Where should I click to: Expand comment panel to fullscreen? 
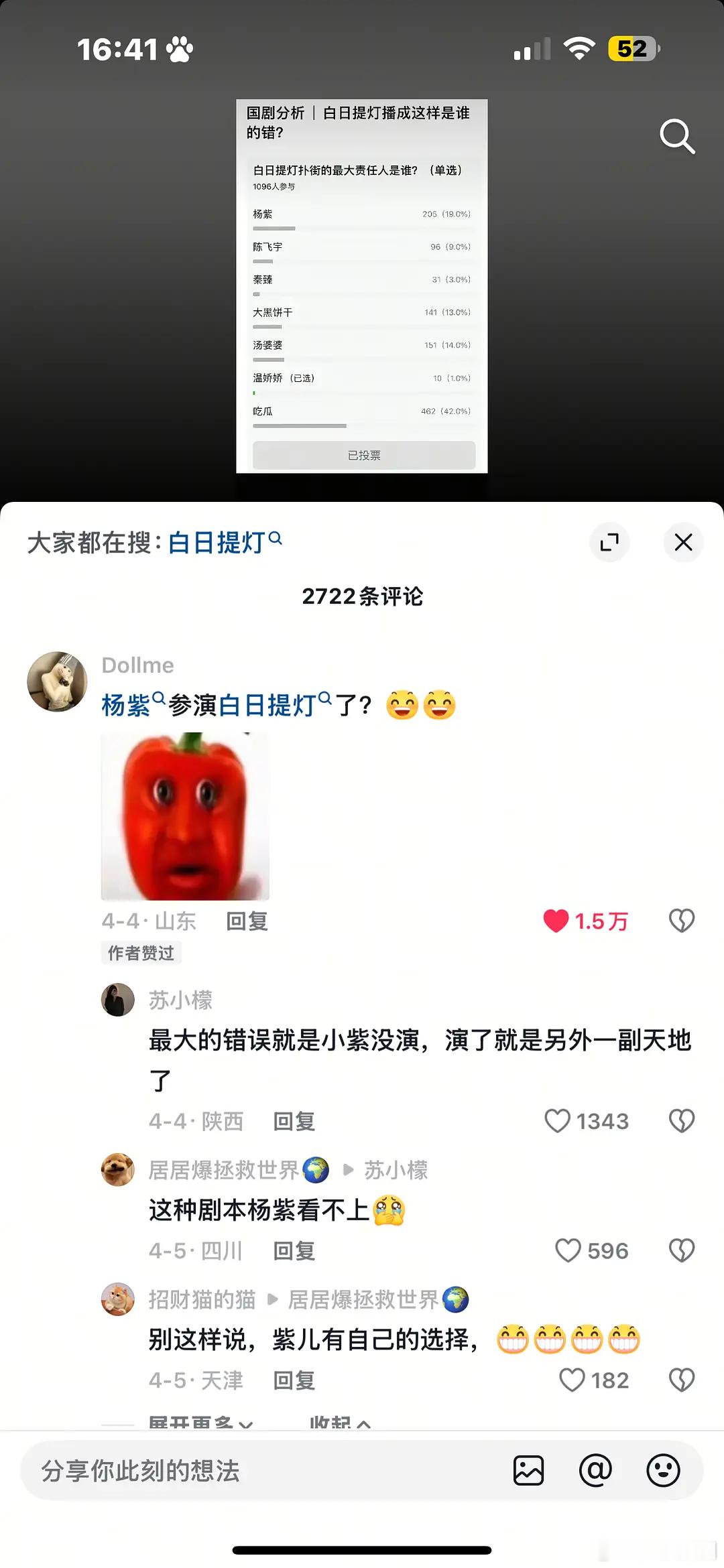point(609,543)
